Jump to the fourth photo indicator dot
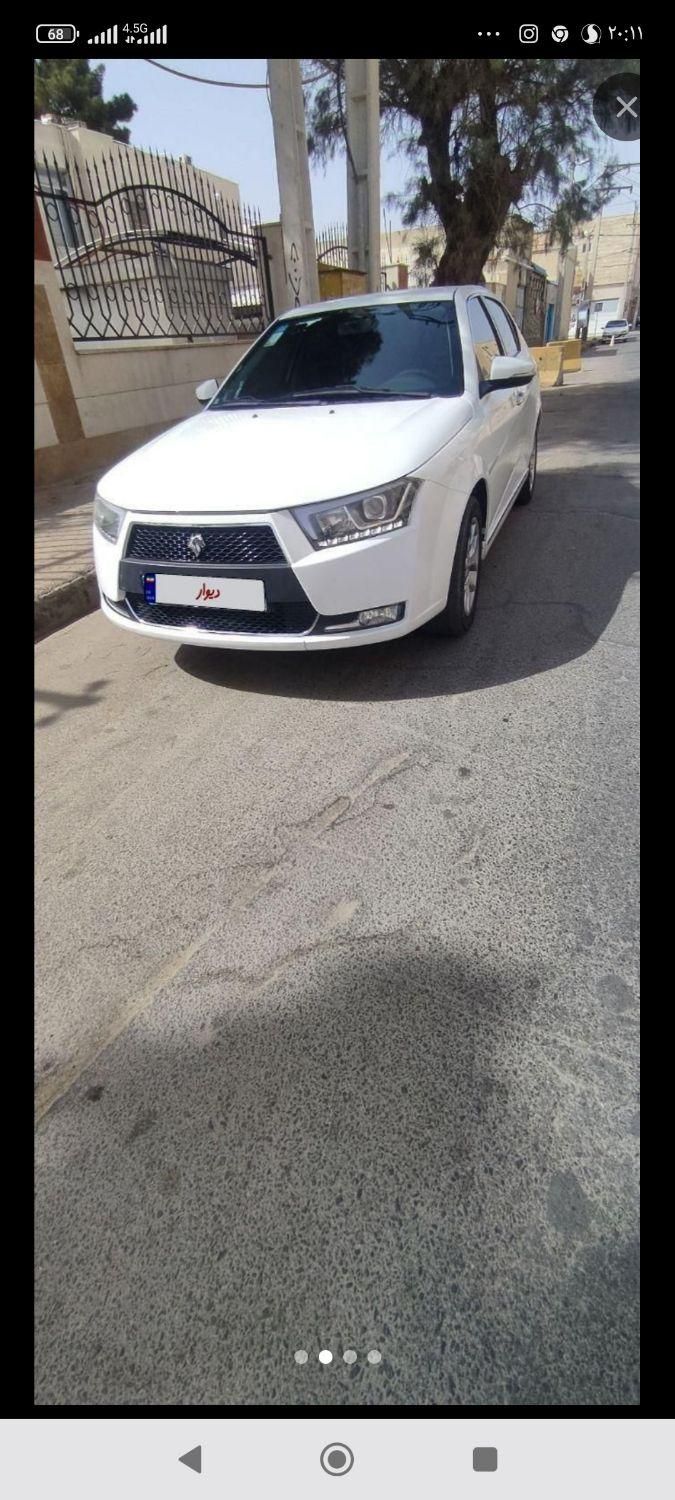The width and height of the screenshot is (675, 1500). click(x=374, y=1357)
